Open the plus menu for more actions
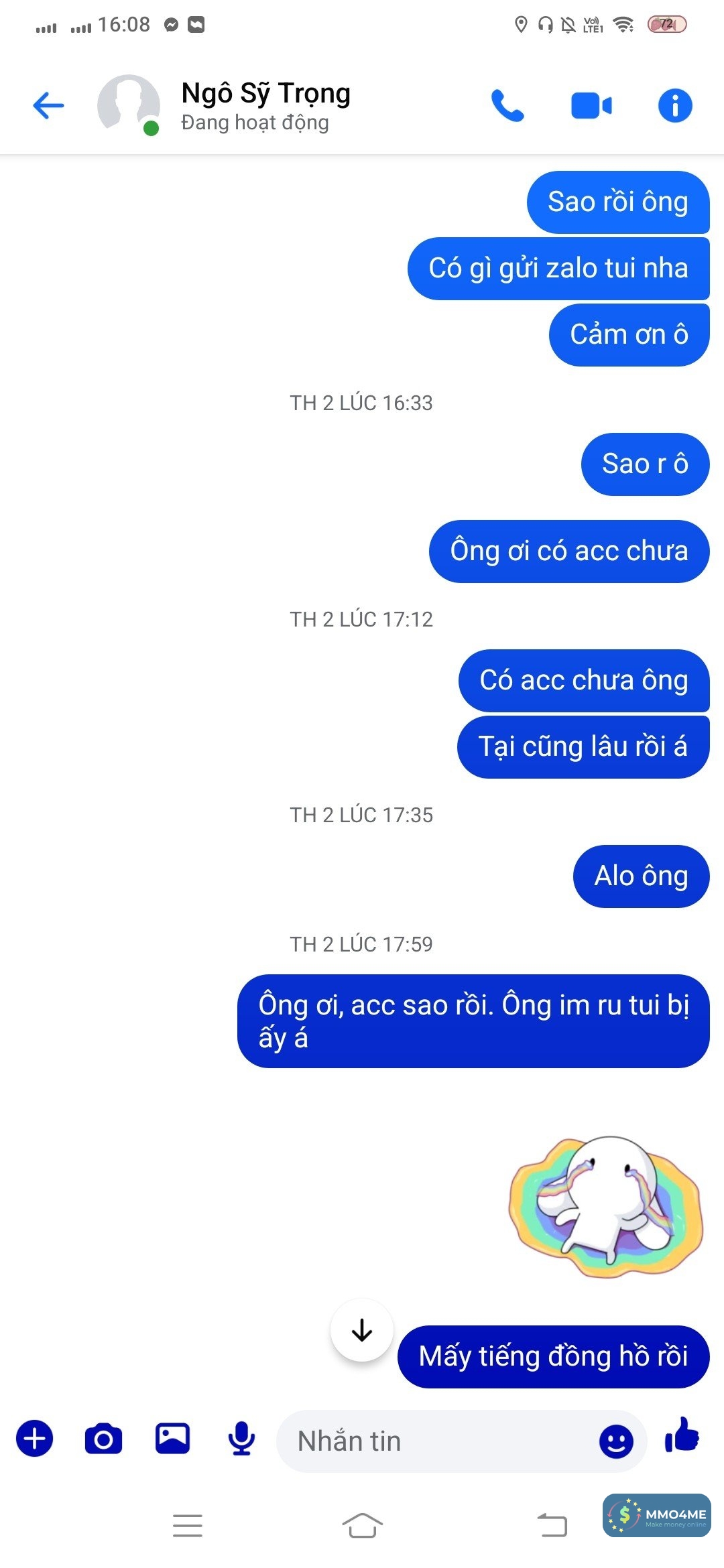 point(35,1439)
